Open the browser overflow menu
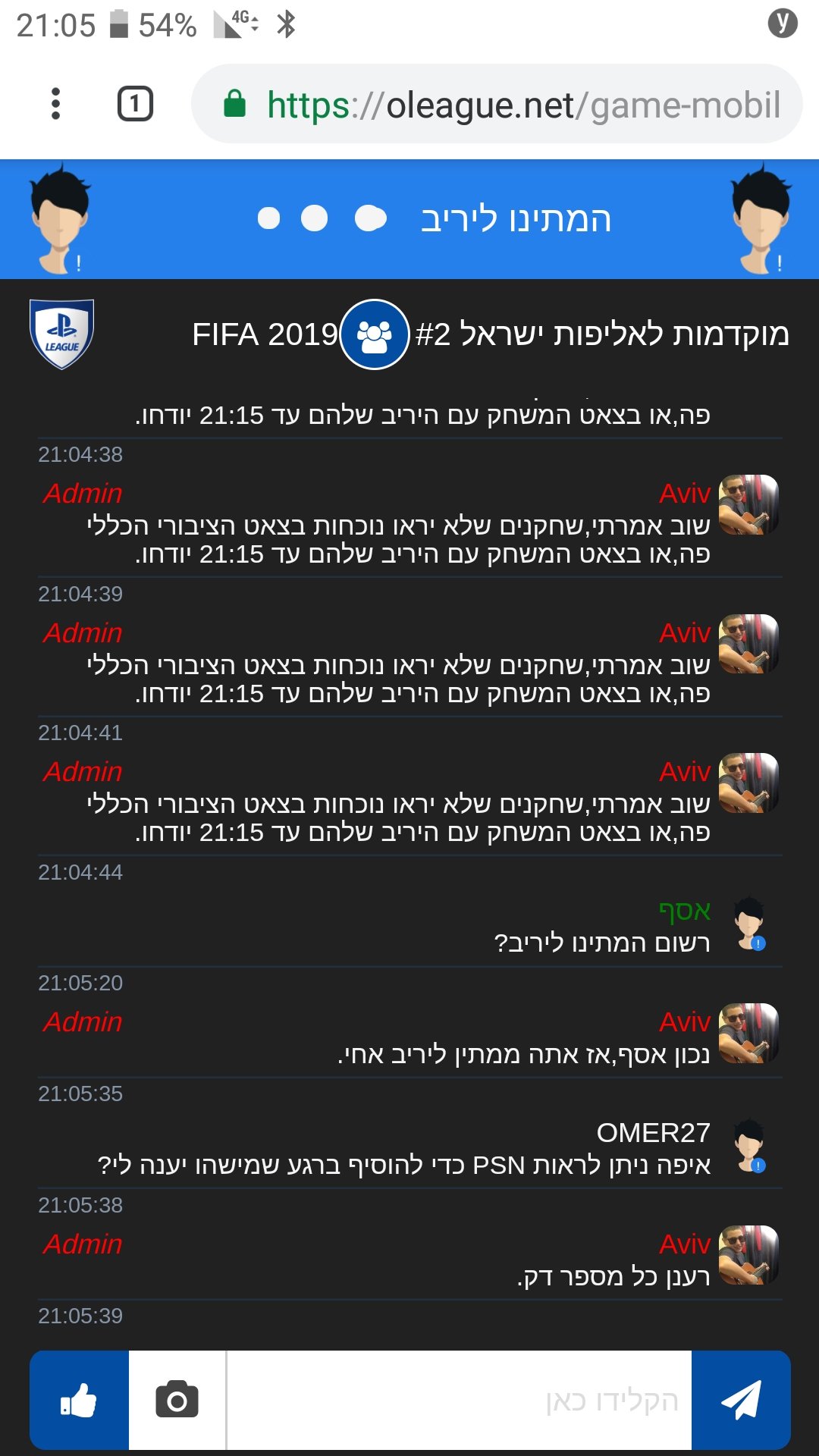 (x=55, y=104)
